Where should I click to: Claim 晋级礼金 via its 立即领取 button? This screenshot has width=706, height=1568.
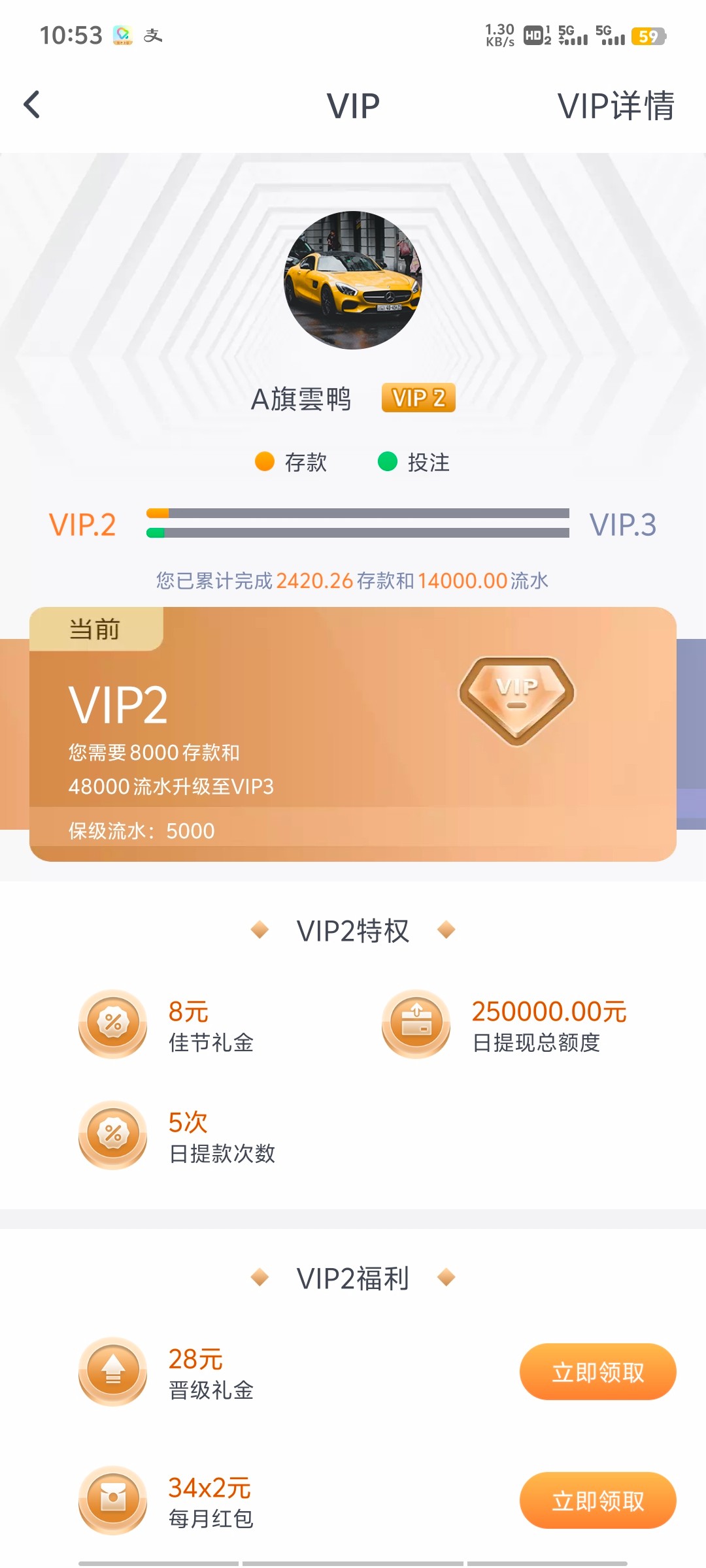pyautogui.click(x=597, y=1372)
